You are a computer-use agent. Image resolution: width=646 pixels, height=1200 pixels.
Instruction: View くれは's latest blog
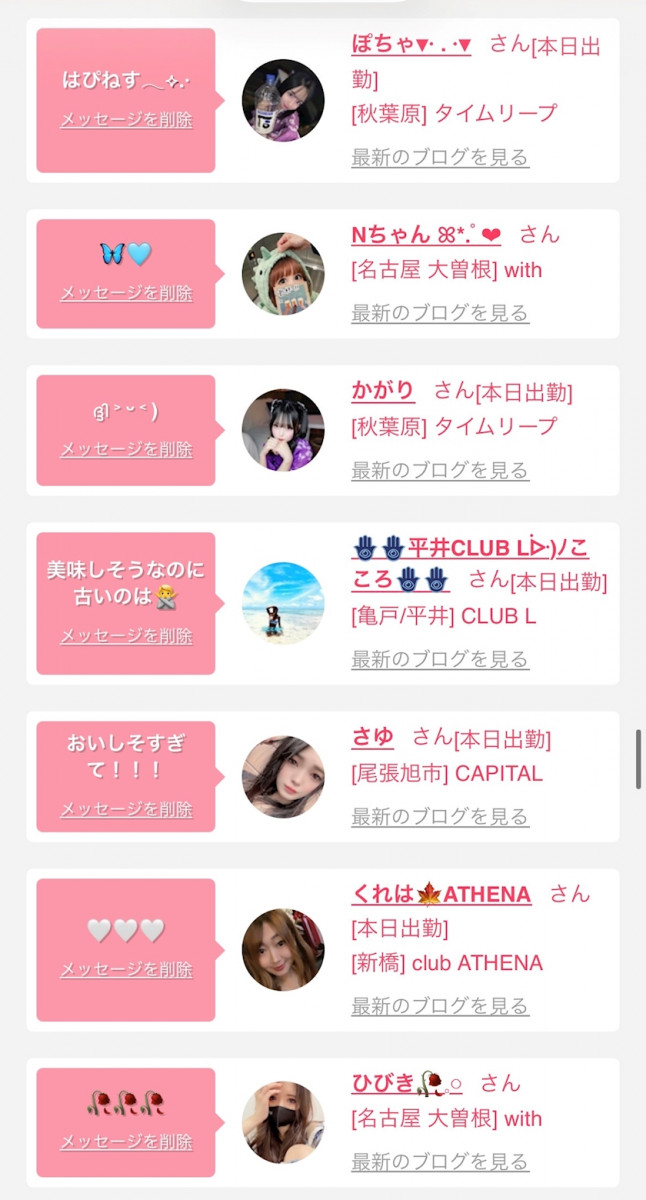[x=440, y=1006]
